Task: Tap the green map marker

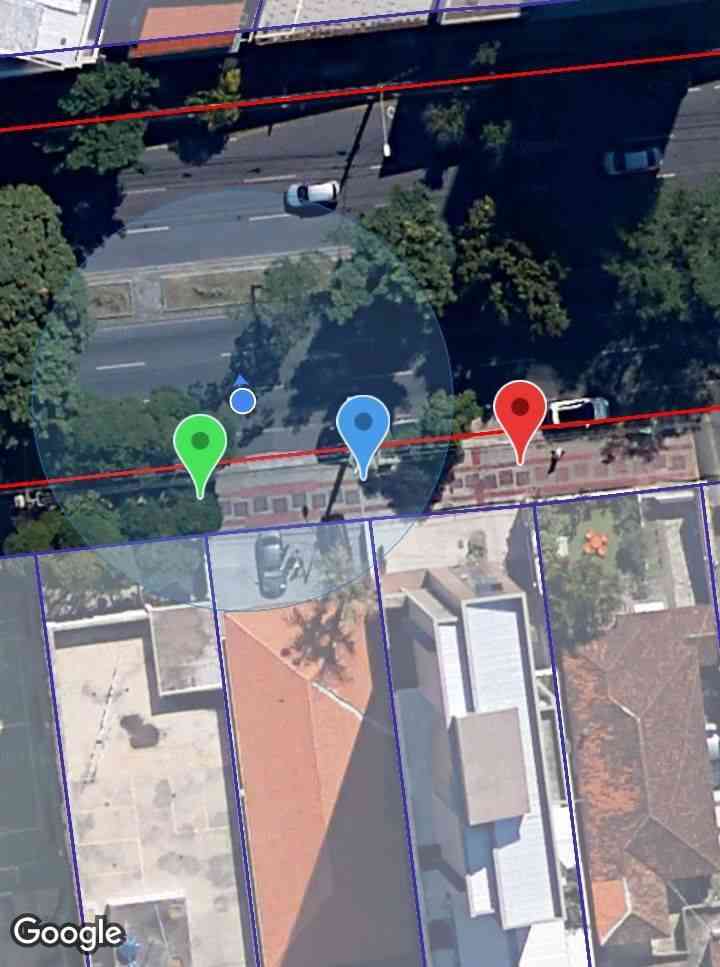Action: pos(200,447)
